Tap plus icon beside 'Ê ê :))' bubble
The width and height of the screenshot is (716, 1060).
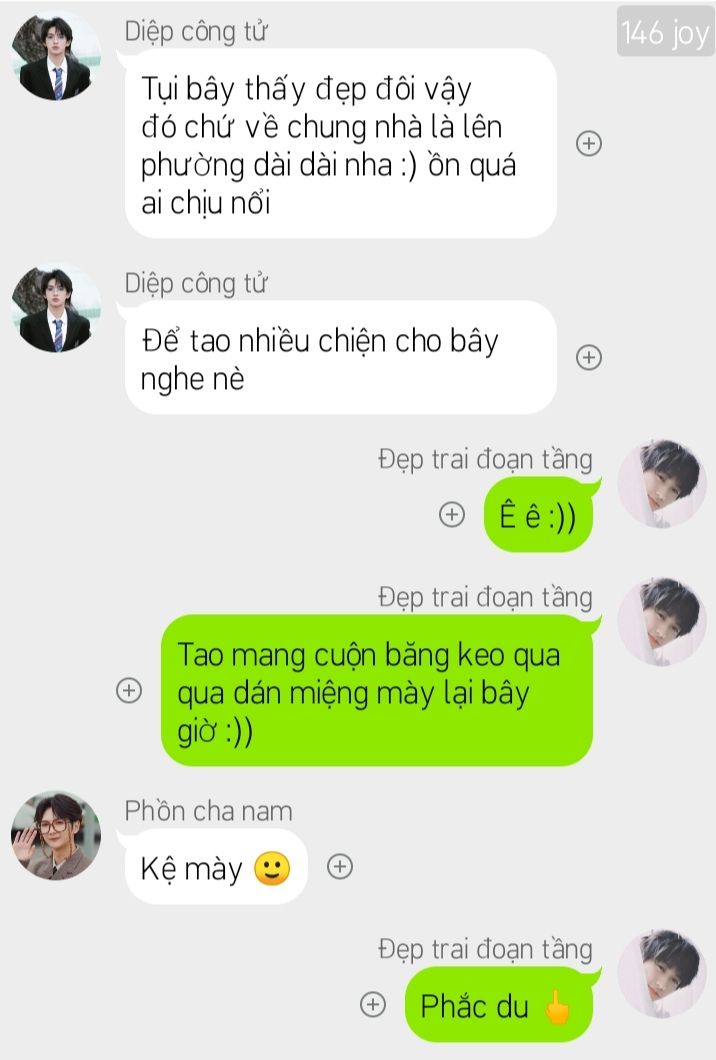pos(452,515)
